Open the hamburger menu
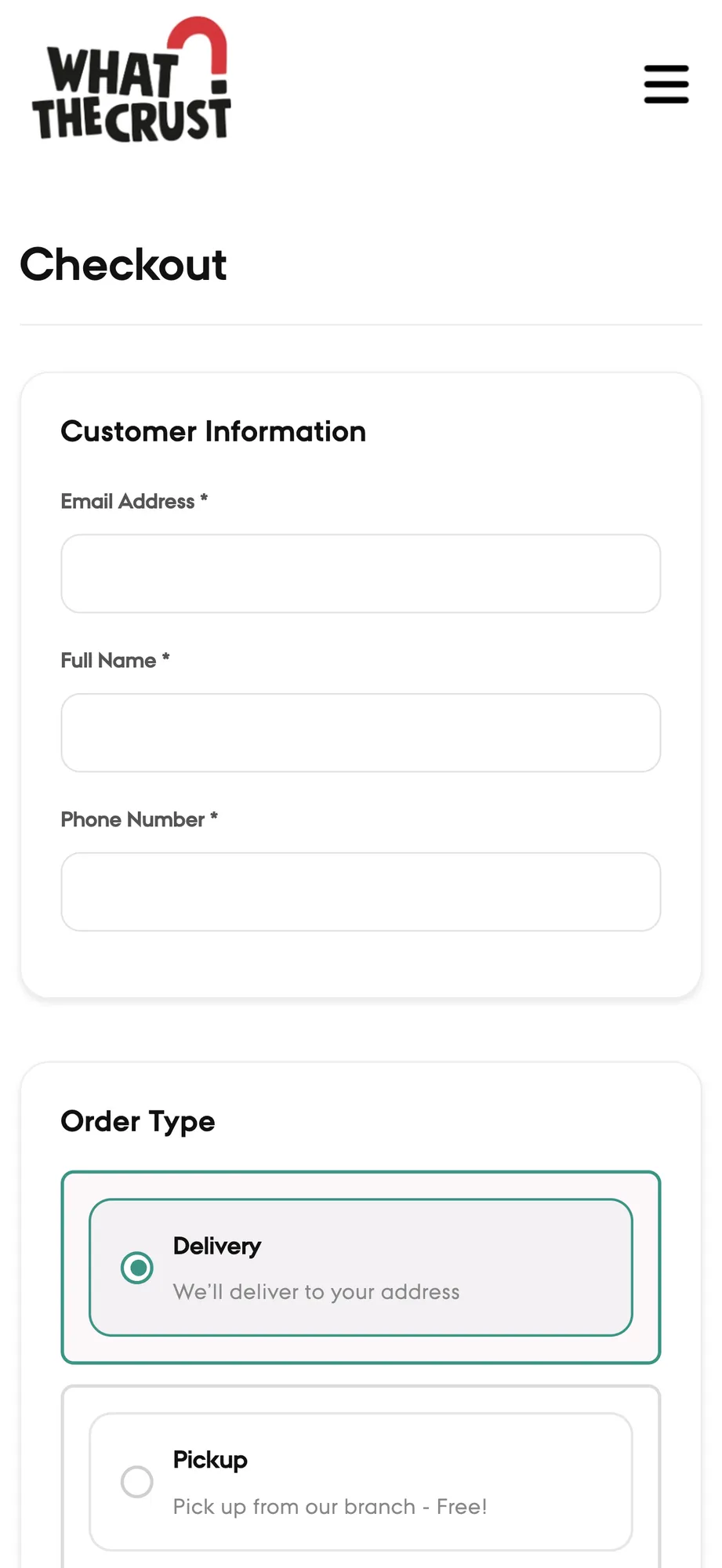 coord(666,85)
